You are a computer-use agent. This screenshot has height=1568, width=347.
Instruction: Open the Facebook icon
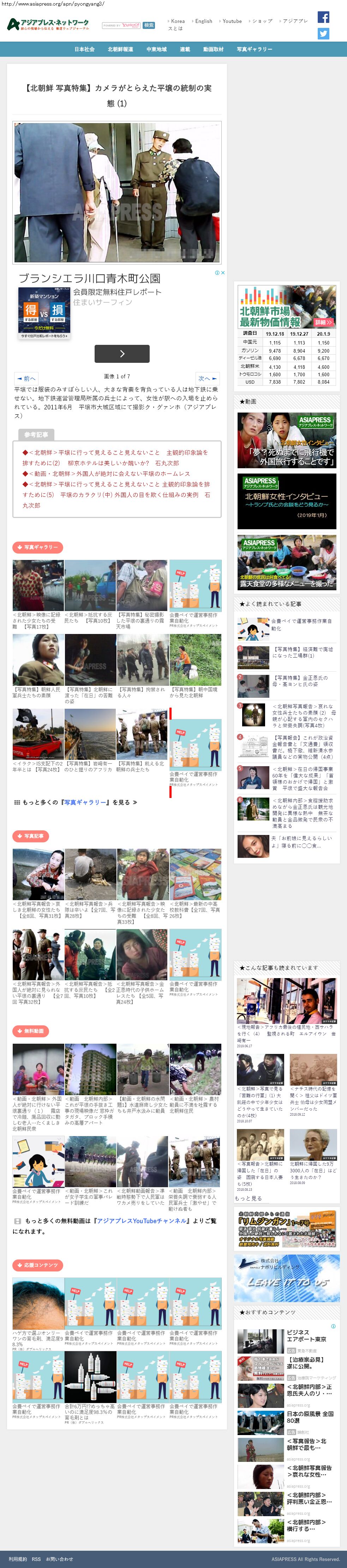pyautogui.click(x=323, y=18)
